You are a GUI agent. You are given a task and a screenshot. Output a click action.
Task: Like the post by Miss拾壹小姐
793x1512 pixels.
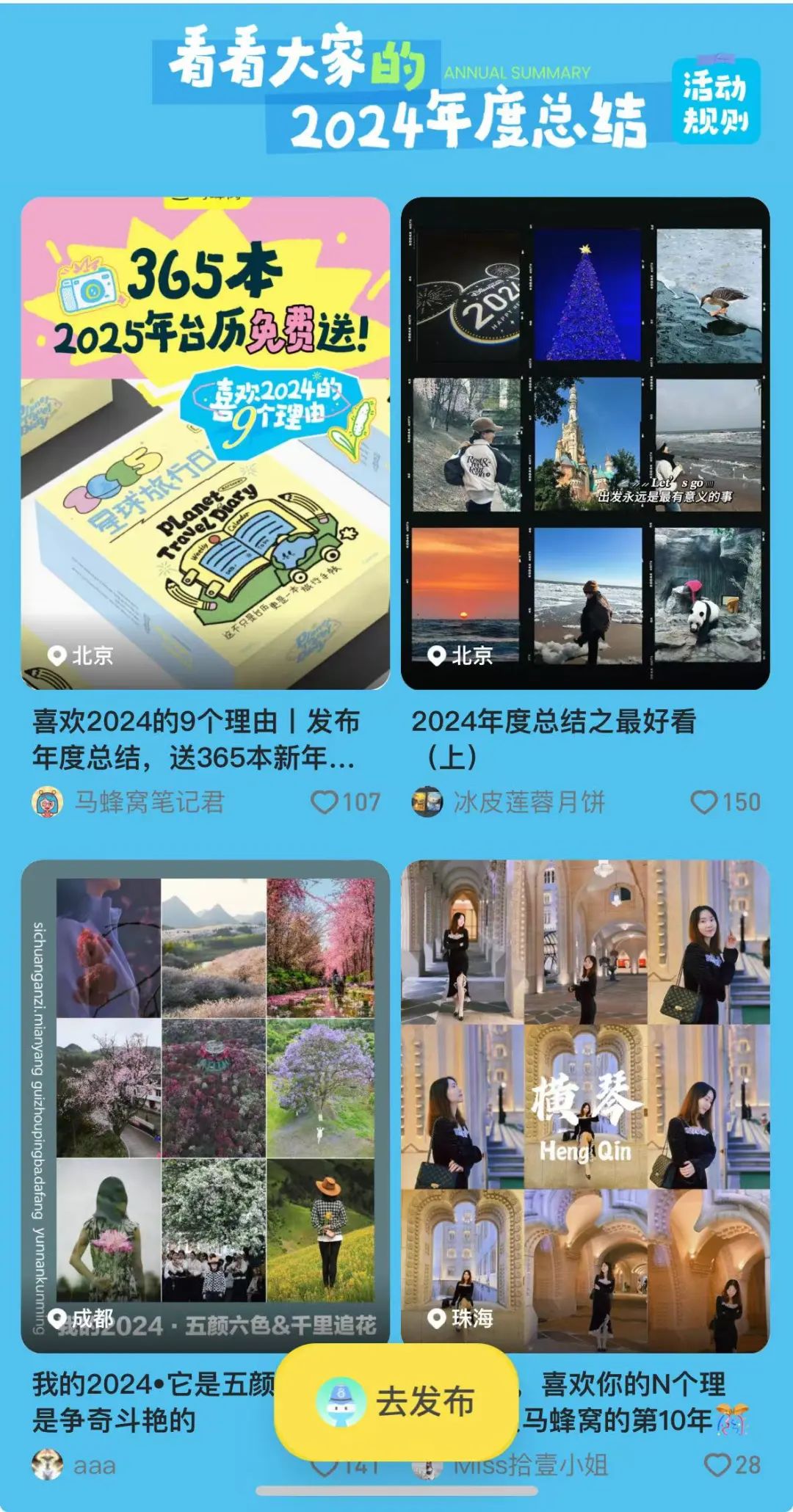[732, 1466]
